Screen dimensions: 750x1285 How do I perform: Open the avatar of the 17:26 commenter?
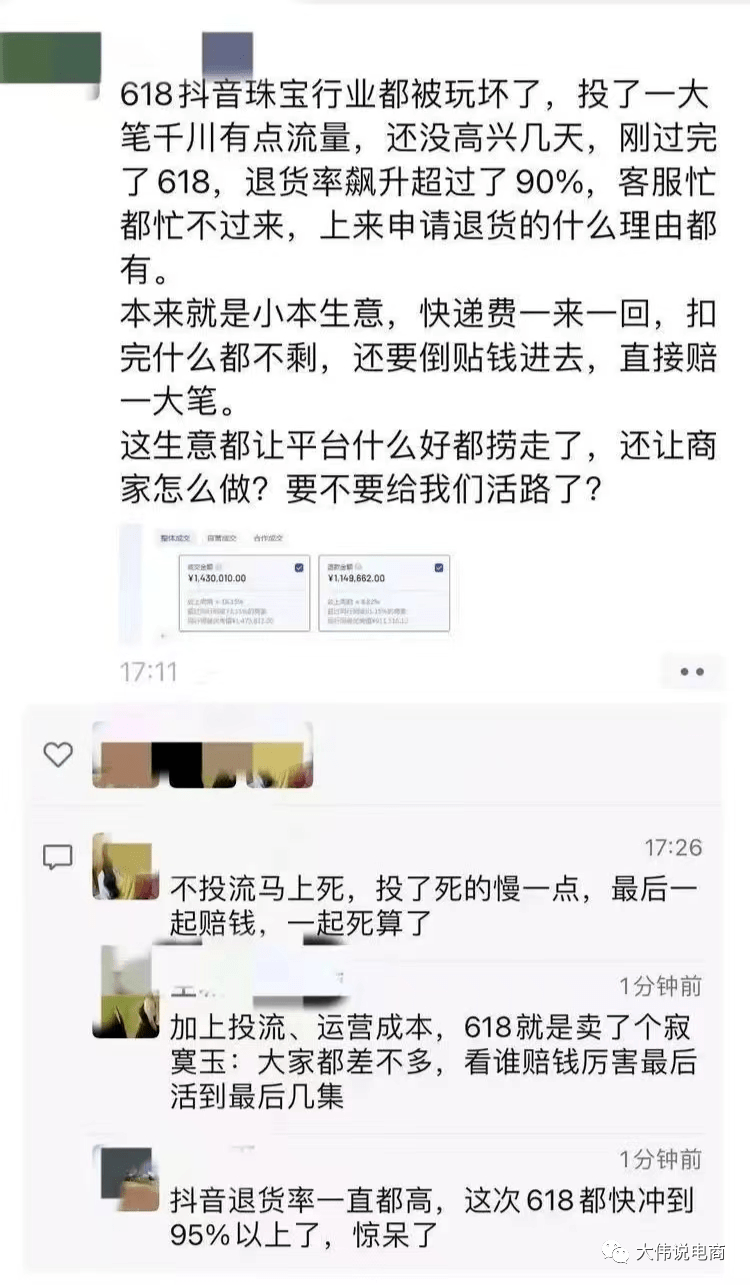(125, 865)
